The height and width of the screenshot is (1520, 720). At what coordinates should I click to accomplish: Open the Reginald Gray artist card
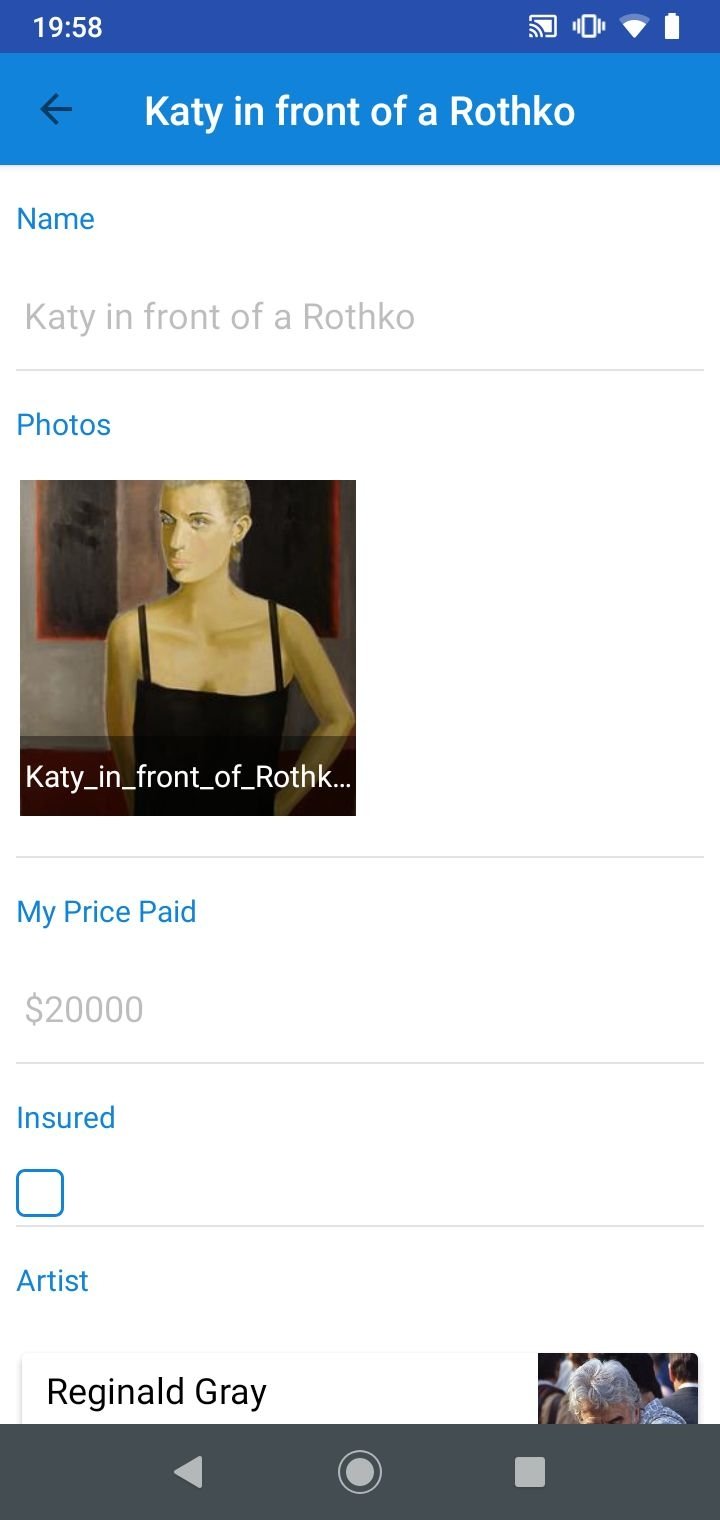(360, 1389)
